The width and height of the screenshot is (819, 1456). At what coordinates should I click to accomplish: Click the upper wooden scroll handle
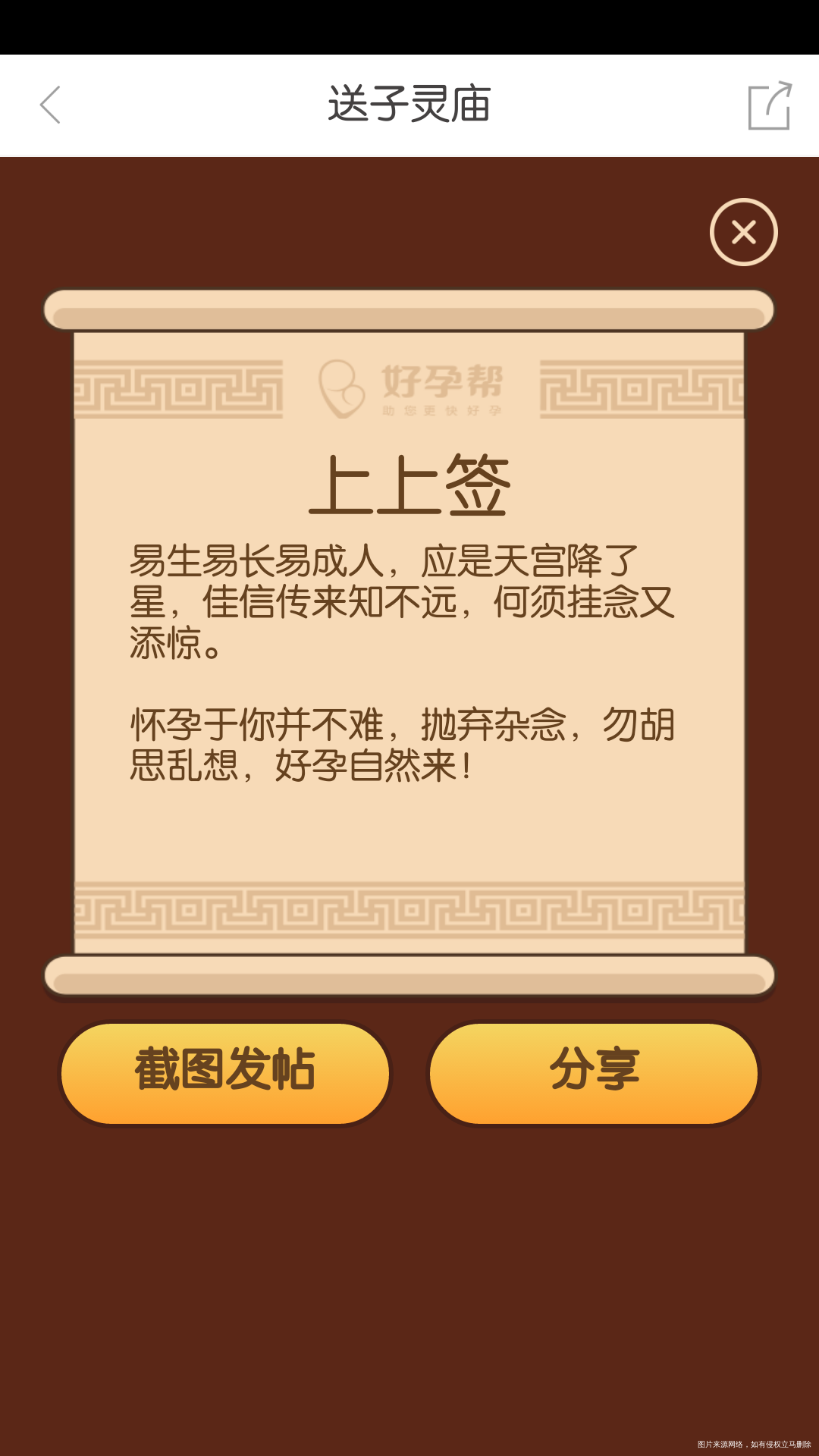click(409, 307)
